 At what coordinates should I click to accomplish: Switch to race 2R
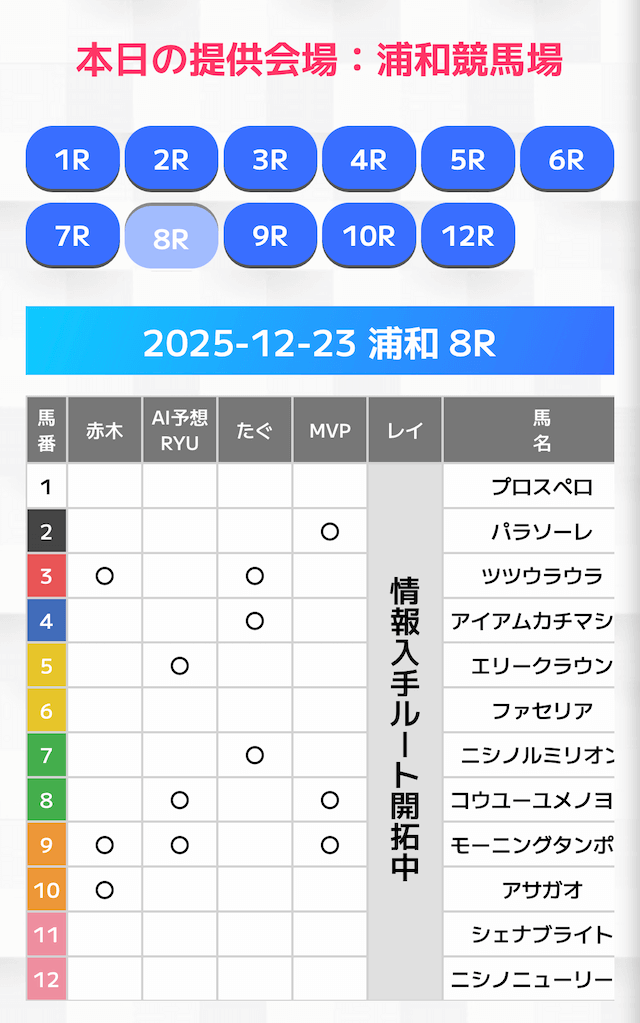[171, 158]
